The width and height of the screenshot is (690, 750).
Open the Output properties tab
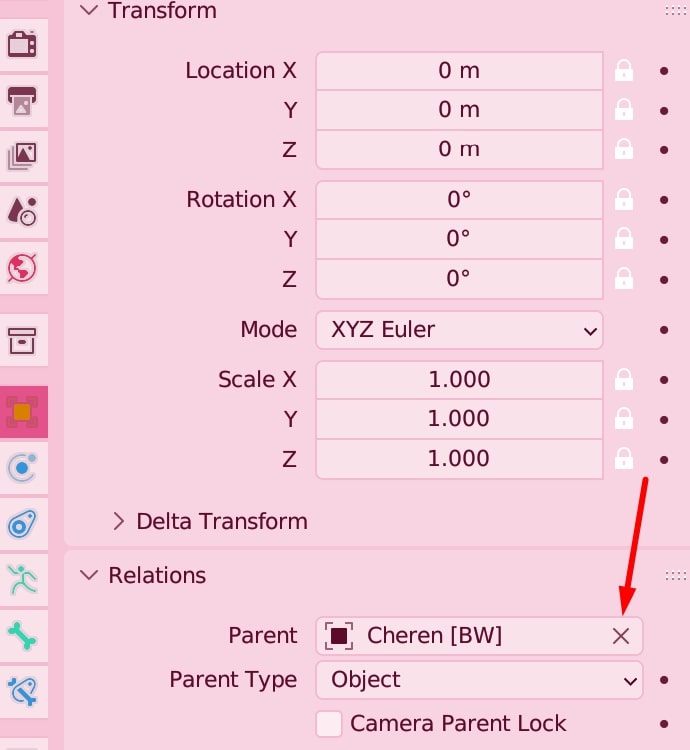pos(22,100)
